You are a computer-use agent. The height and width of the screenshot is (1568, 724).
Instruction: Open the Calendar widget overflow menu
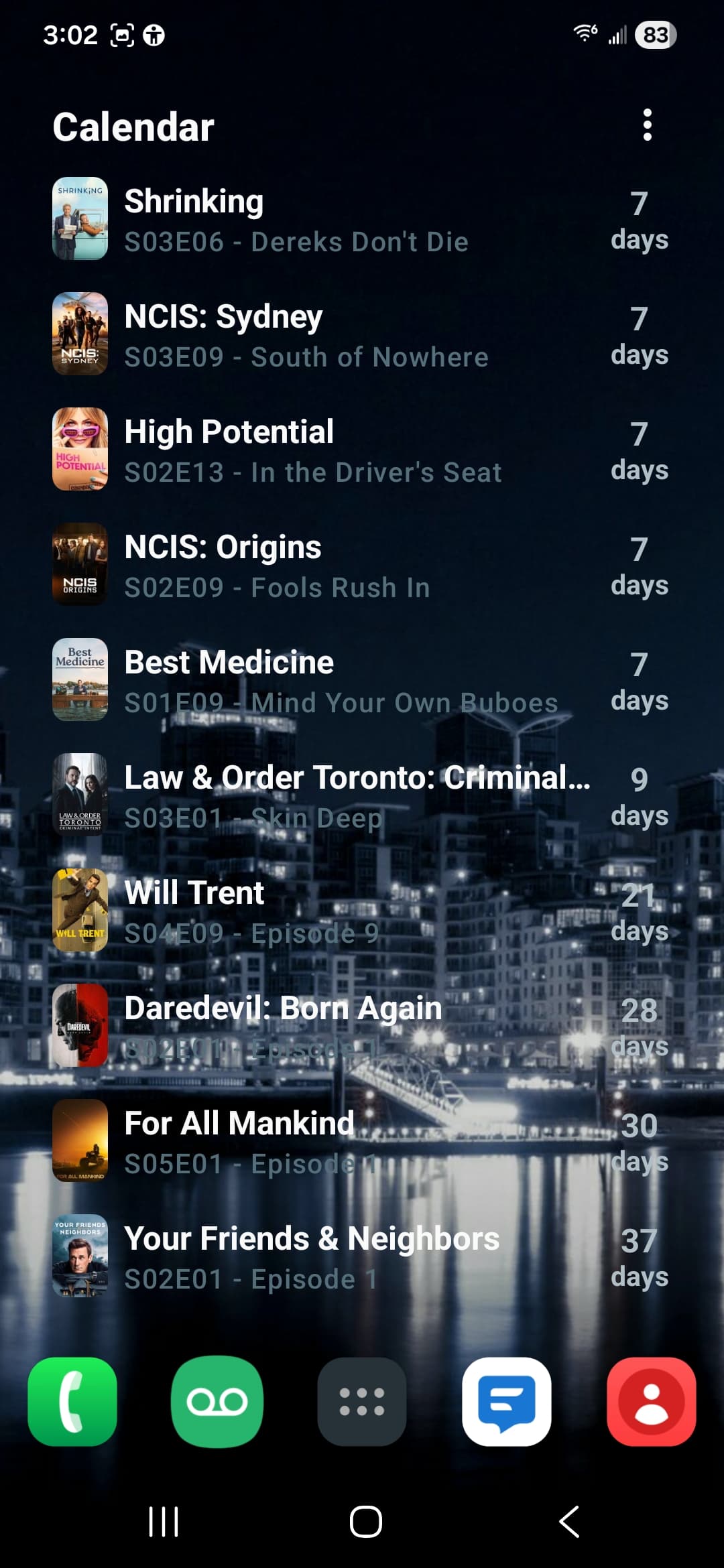pyautogui.click(x=647, y=125)
